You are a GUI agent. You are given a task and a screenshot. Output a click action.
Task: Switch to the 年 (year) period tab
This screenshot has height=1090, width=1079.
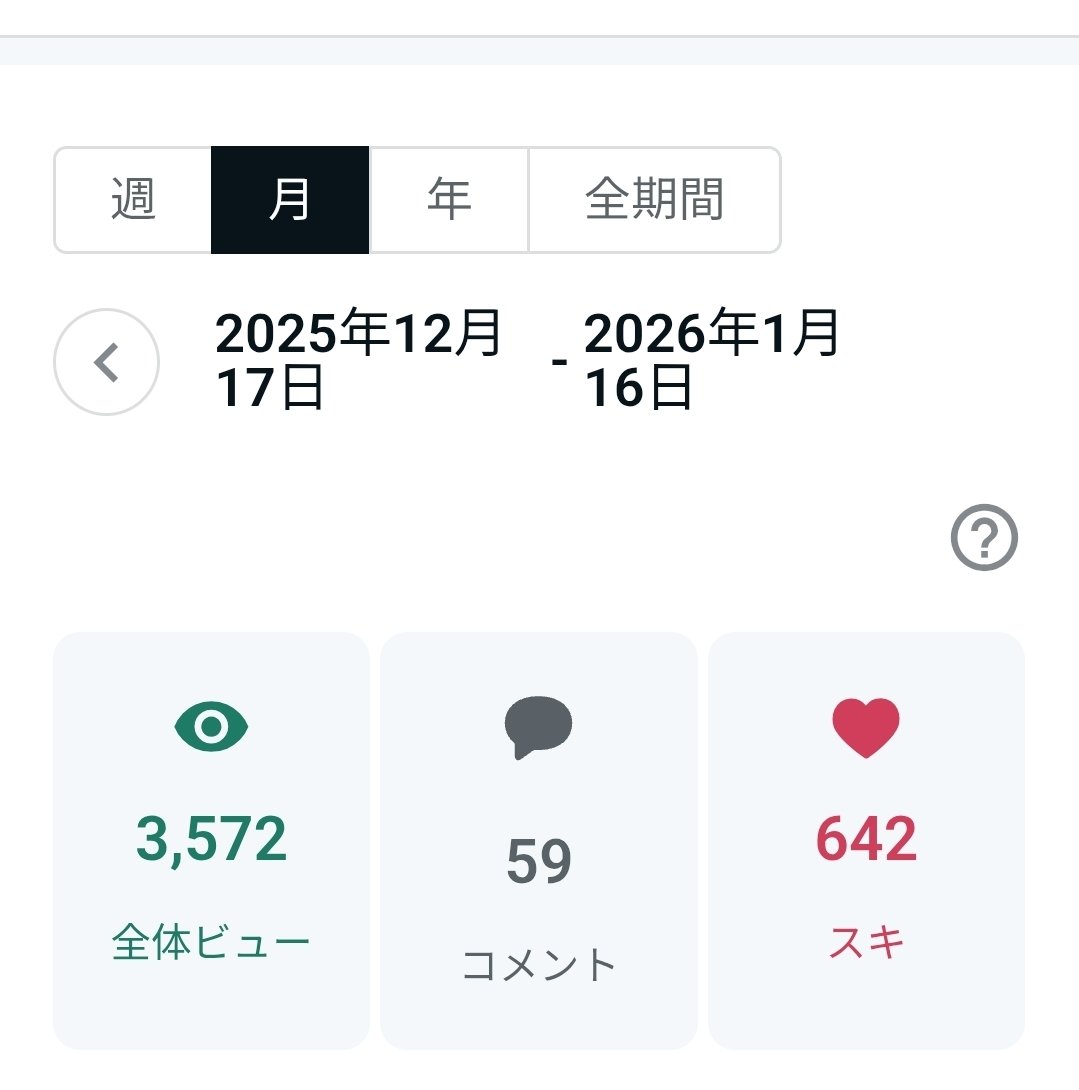[449, 200]
